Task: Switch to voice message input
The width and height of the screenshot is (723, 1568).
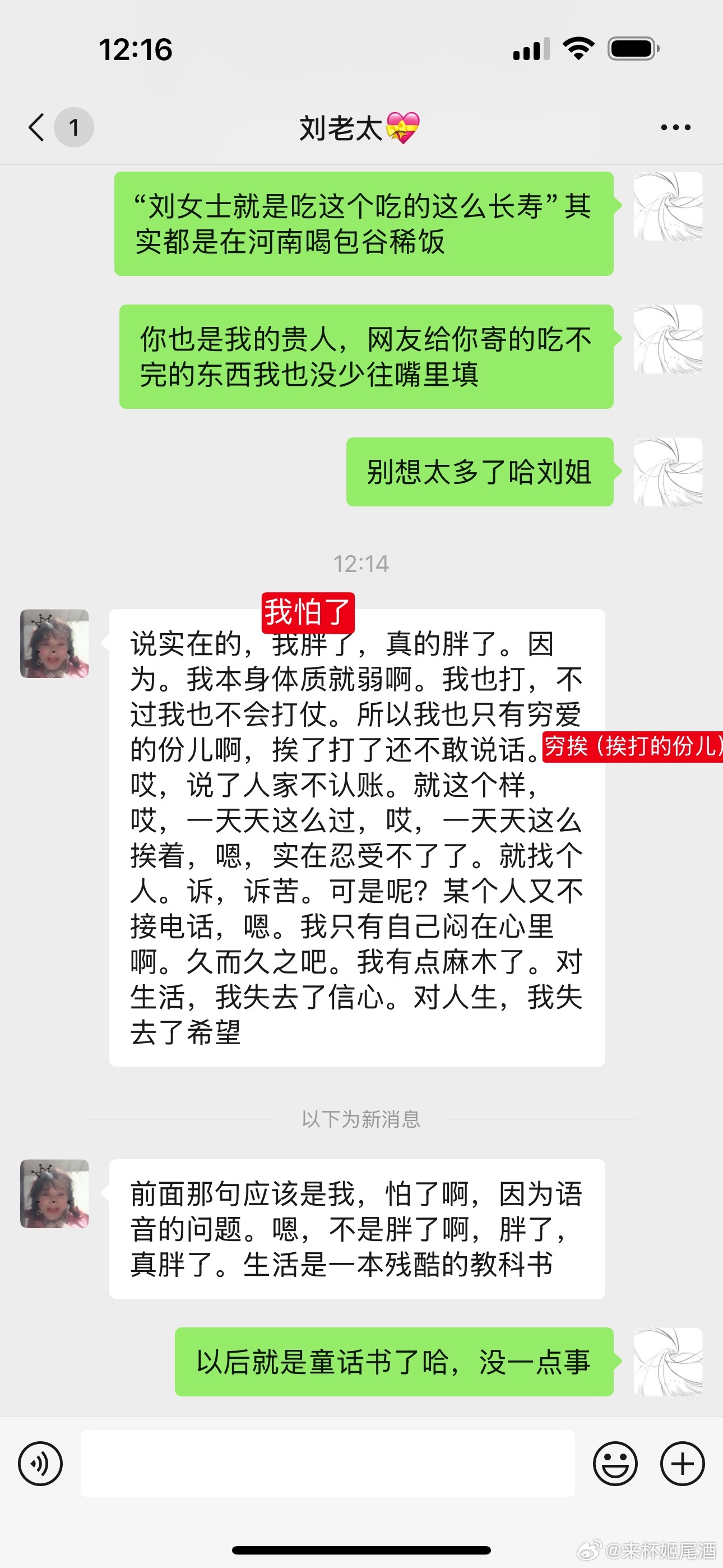Action: click(40, 1464)
